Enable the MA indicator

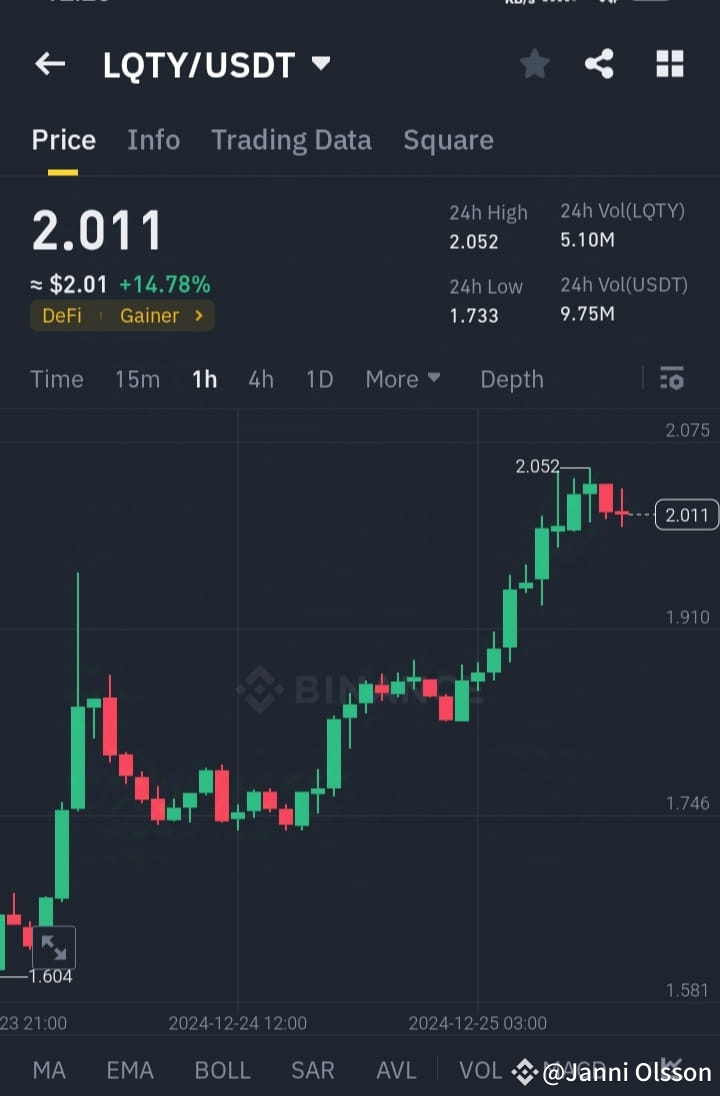pyautogui.click(x=48, y=1069)
